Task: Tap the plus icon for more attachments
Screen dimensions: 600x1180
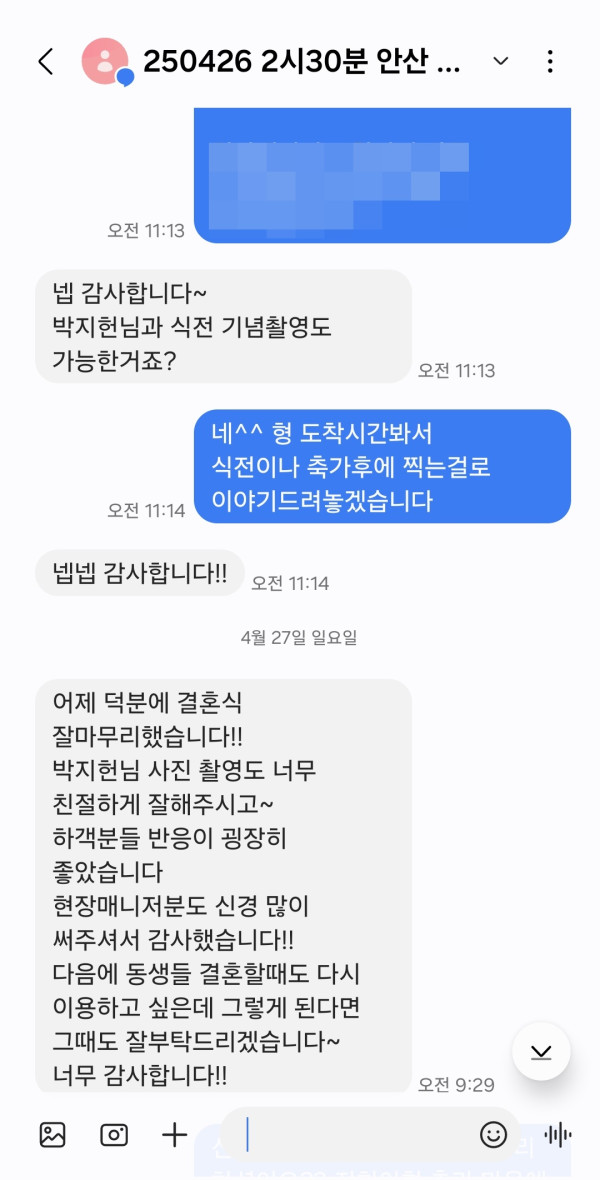Action: click(175, 1134)
